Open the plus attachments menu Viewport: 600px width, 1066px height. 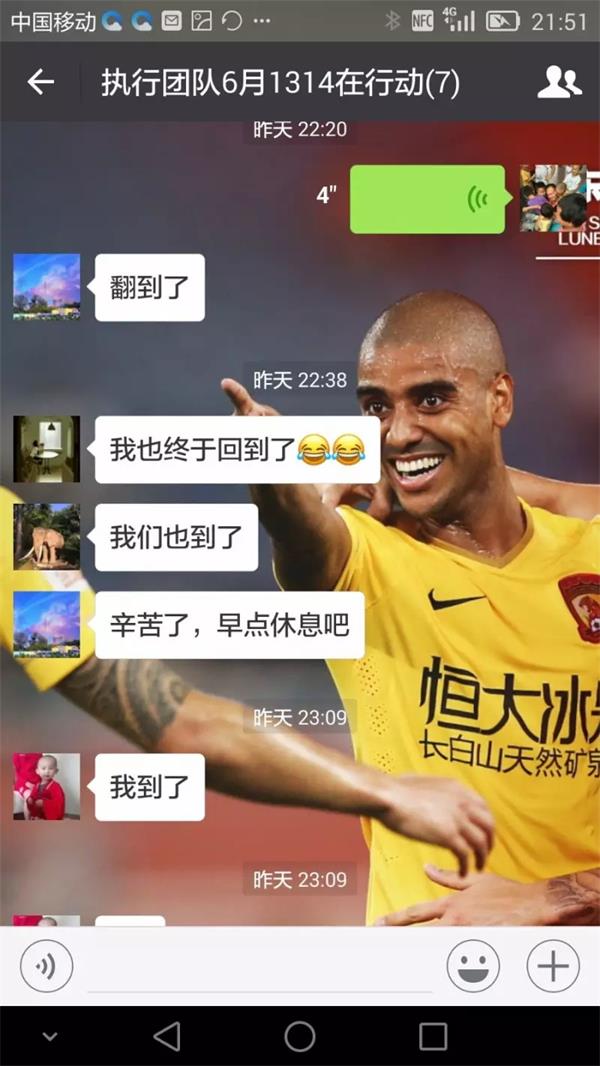point(553,966)
